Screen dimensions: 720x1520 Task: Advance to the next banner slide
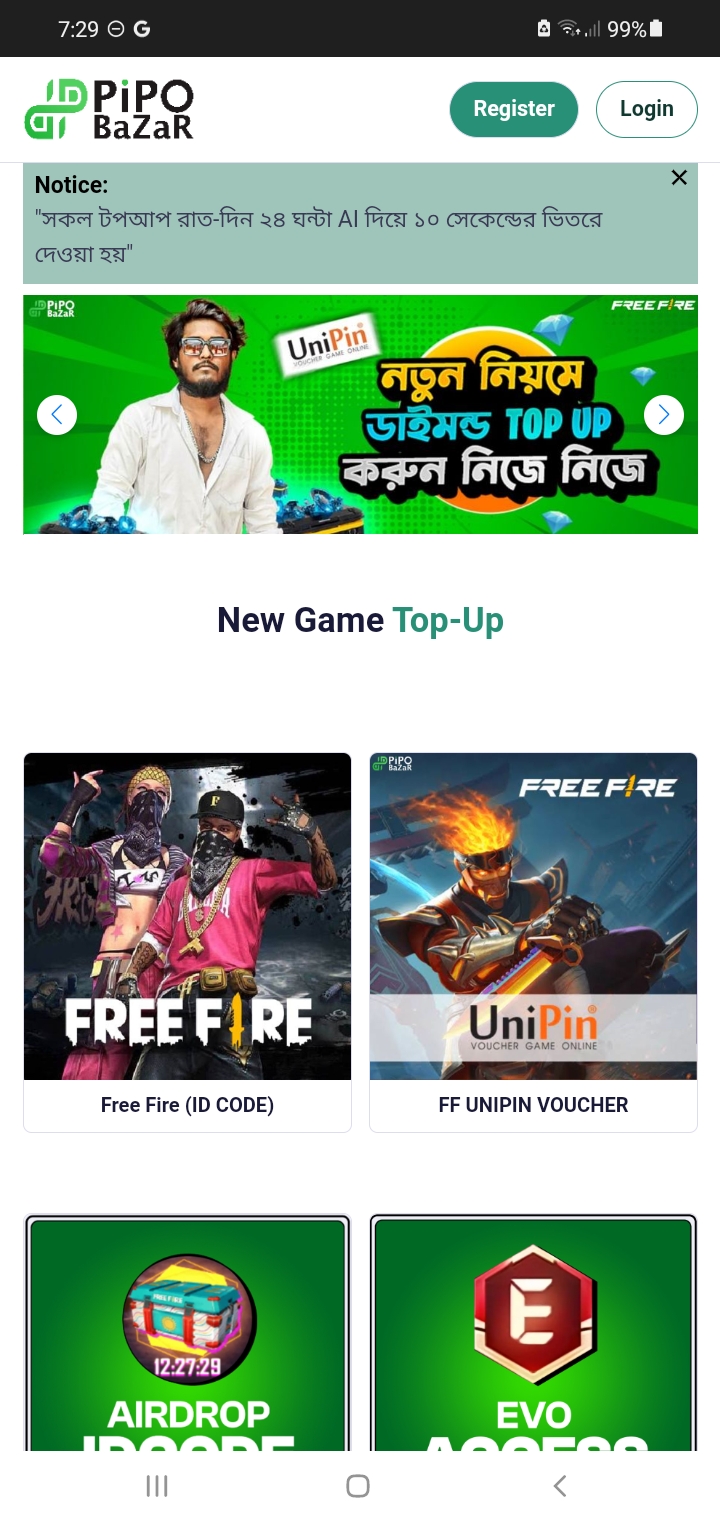[664, 414]
